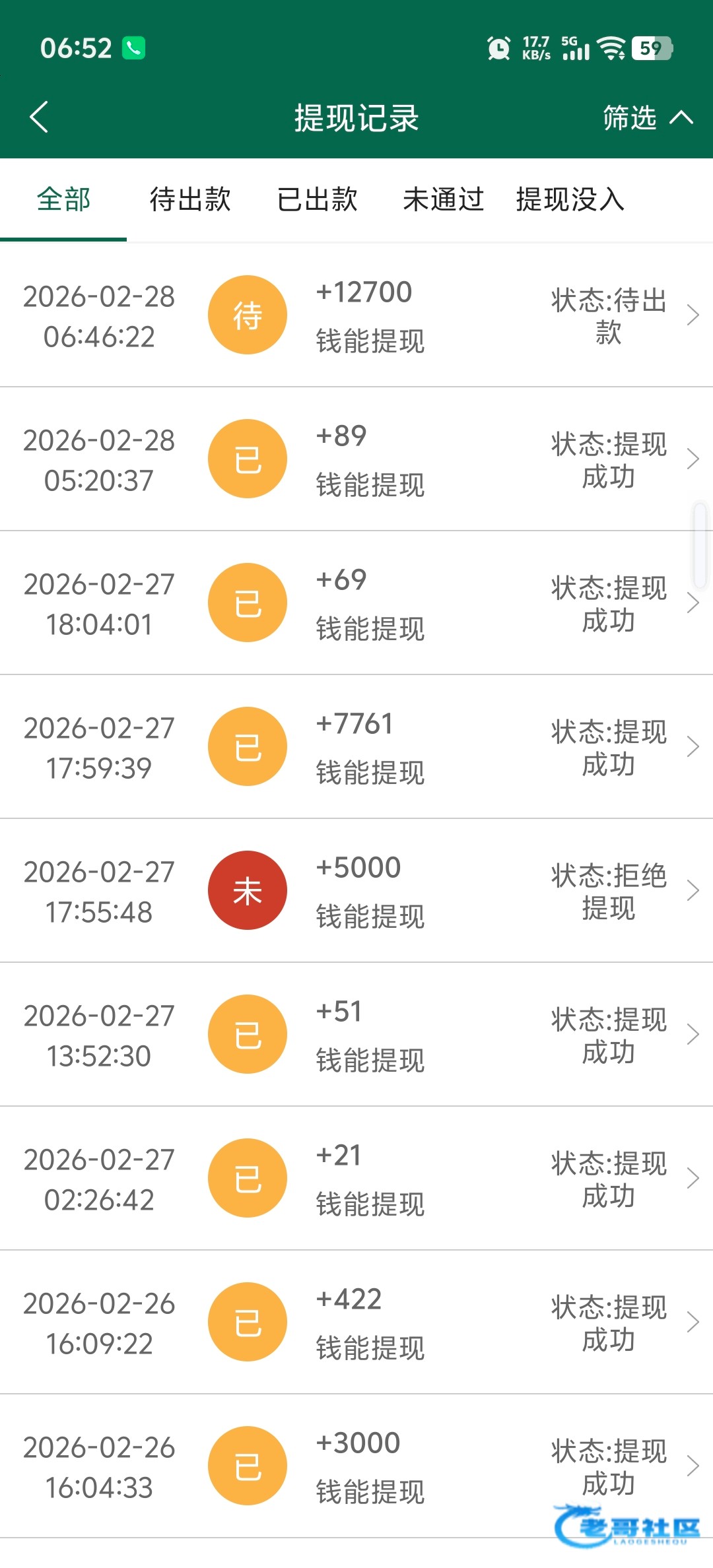The width and height of the screenshot is (713, 1568).
Task: View details of the +7761 withdrawal
Action: click(x=356, y=747)
